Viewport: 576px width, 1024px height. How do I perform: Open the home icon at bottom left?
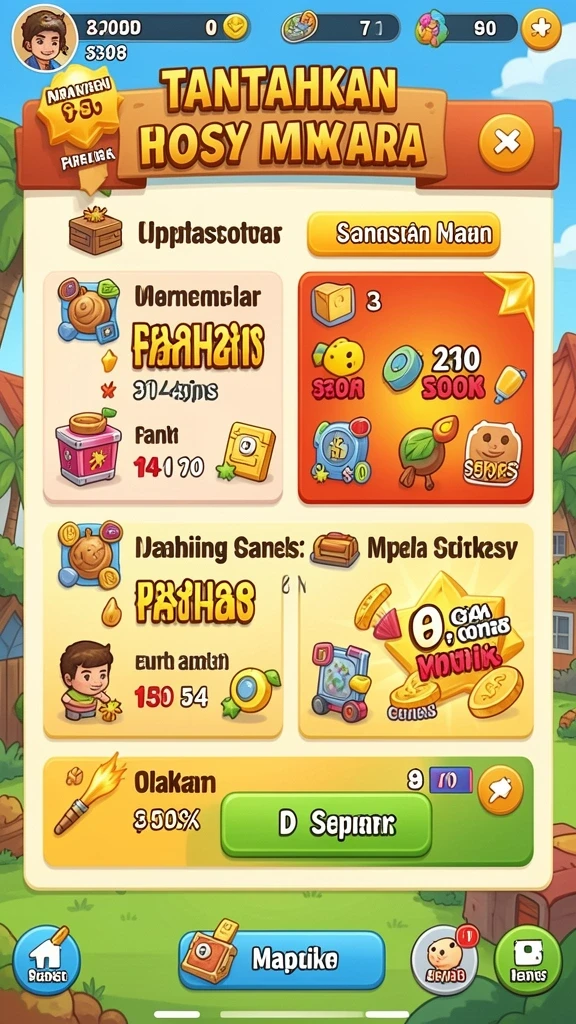(46, 961)
